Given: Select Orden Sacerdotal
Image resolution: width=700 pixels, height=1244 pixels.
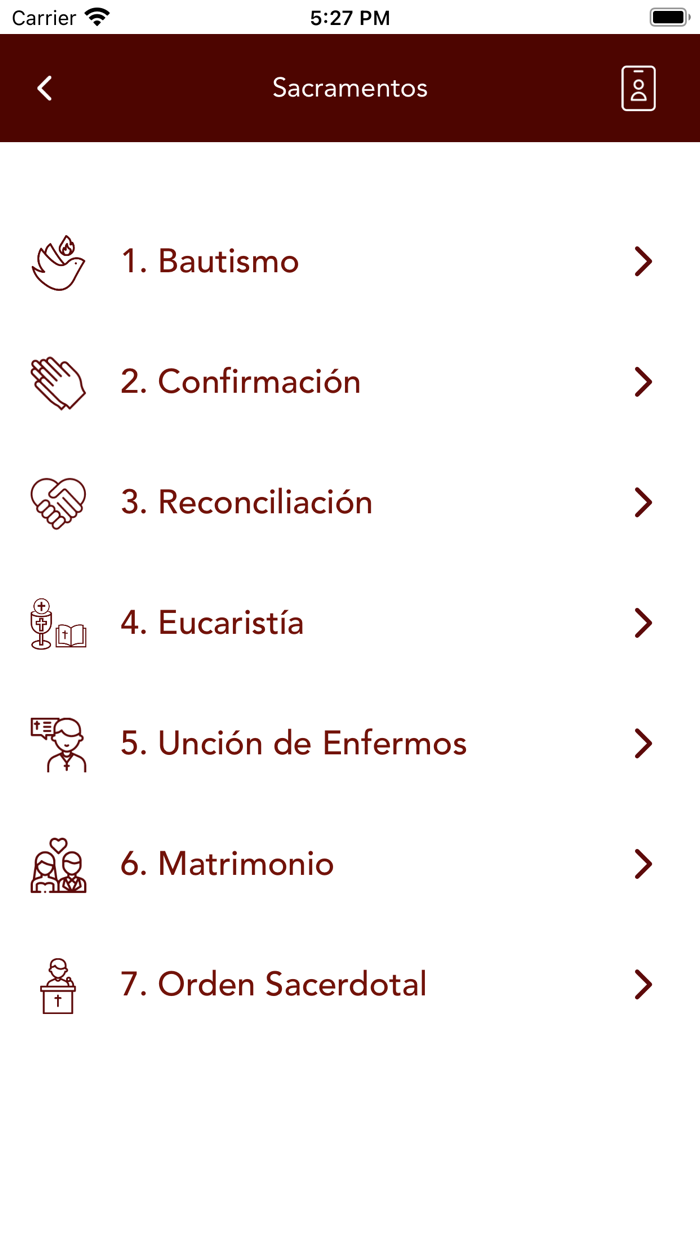Looking at the screenshot, I should (273, 985).
